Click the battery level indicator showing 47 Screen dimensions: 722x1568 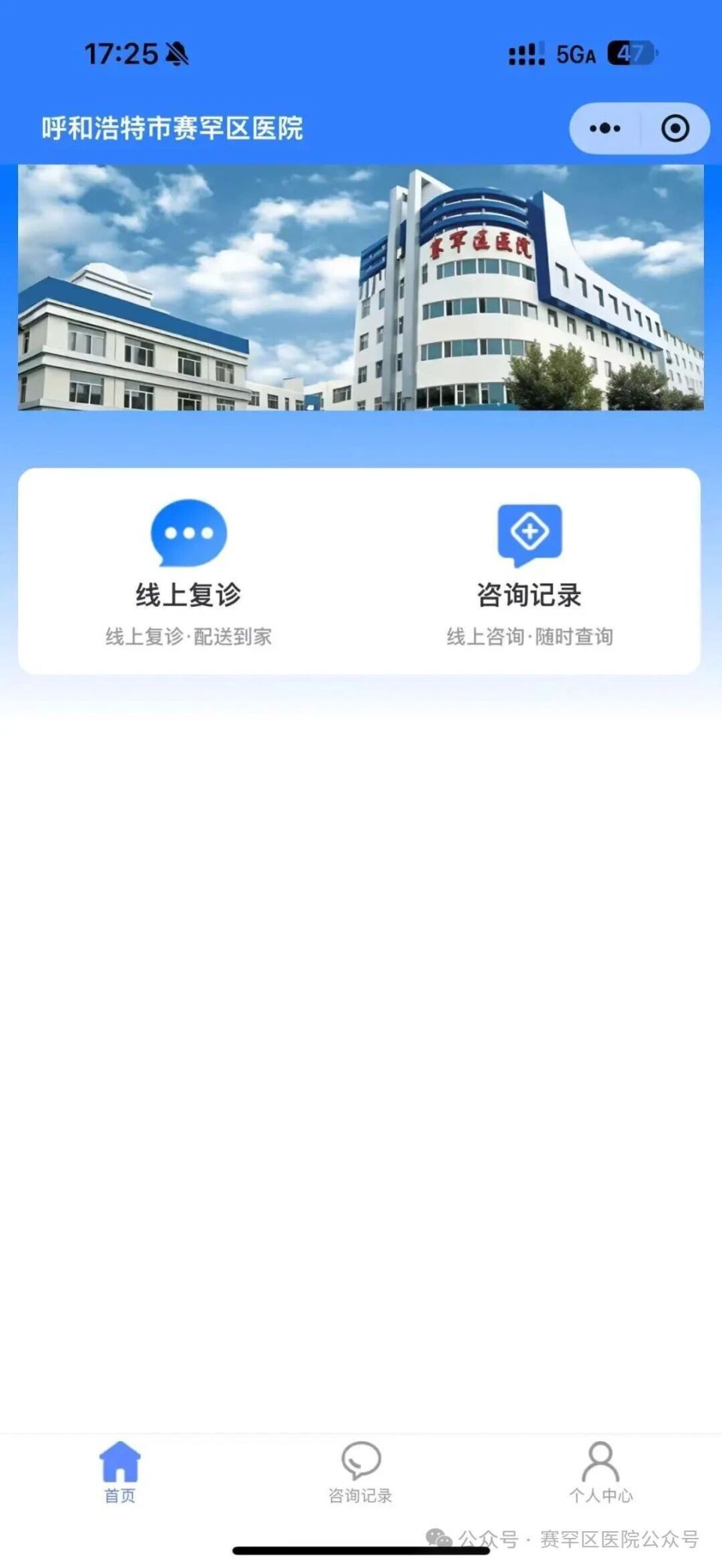tap(632, 53)
